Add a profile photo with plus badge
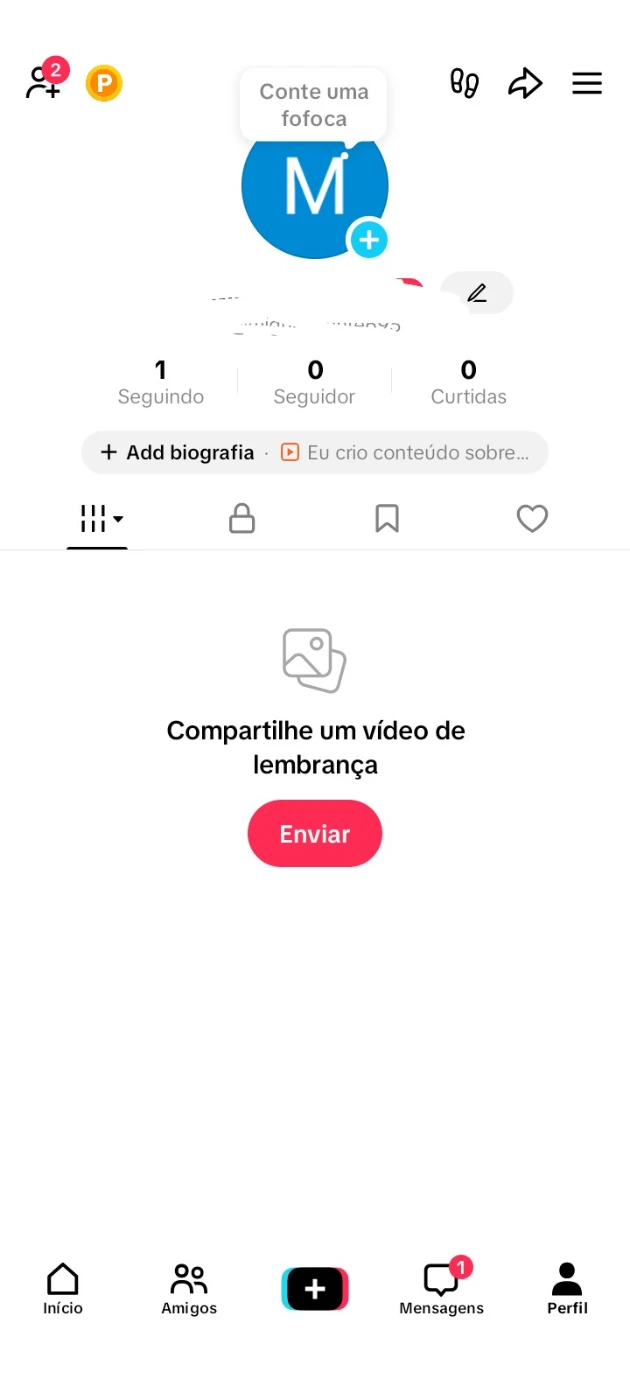This screenshot has height=1400, width=630. pyautogui.click(x=368, y=240)
